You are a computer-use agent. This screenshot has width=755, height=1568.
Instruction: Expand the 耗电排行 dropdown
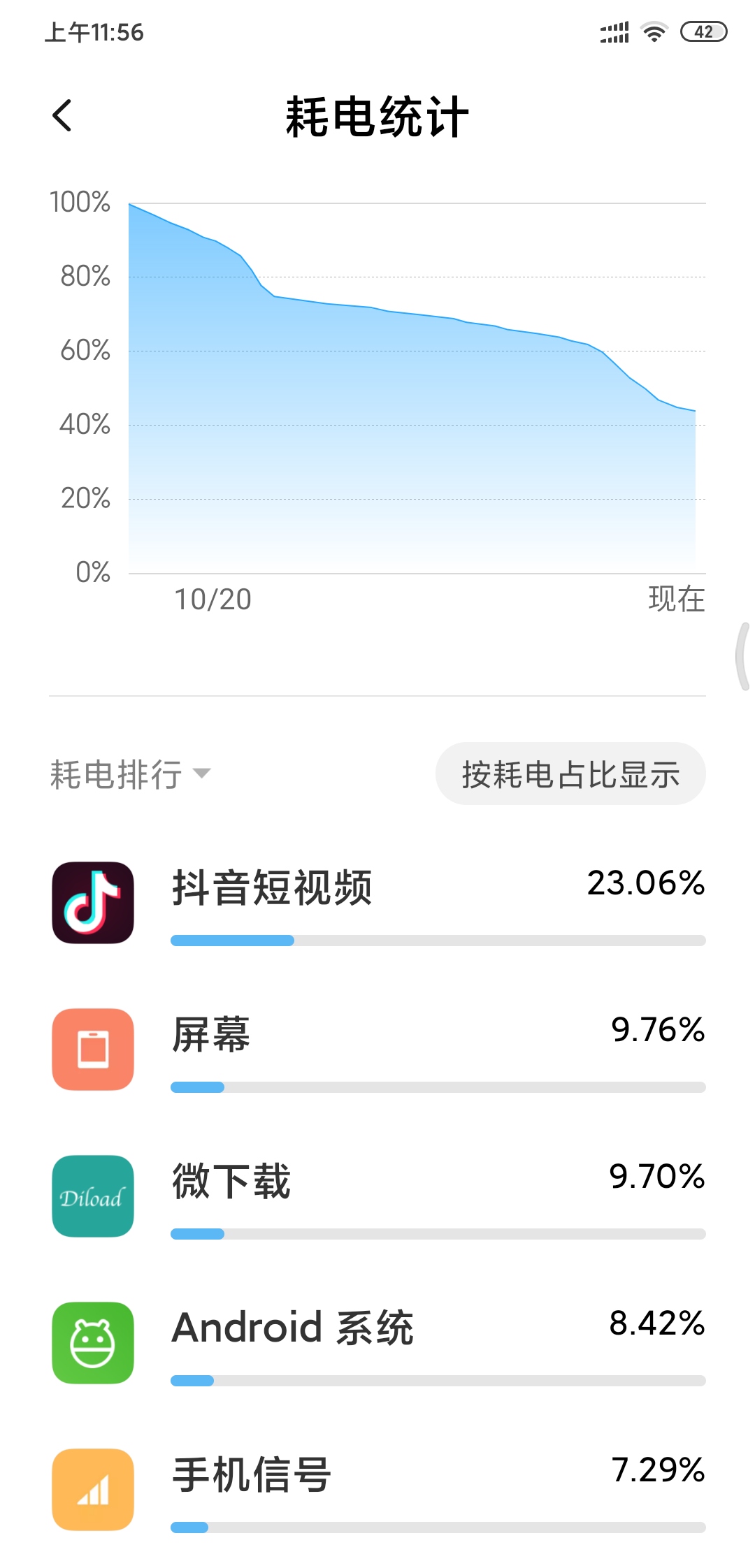coord(131,774)
